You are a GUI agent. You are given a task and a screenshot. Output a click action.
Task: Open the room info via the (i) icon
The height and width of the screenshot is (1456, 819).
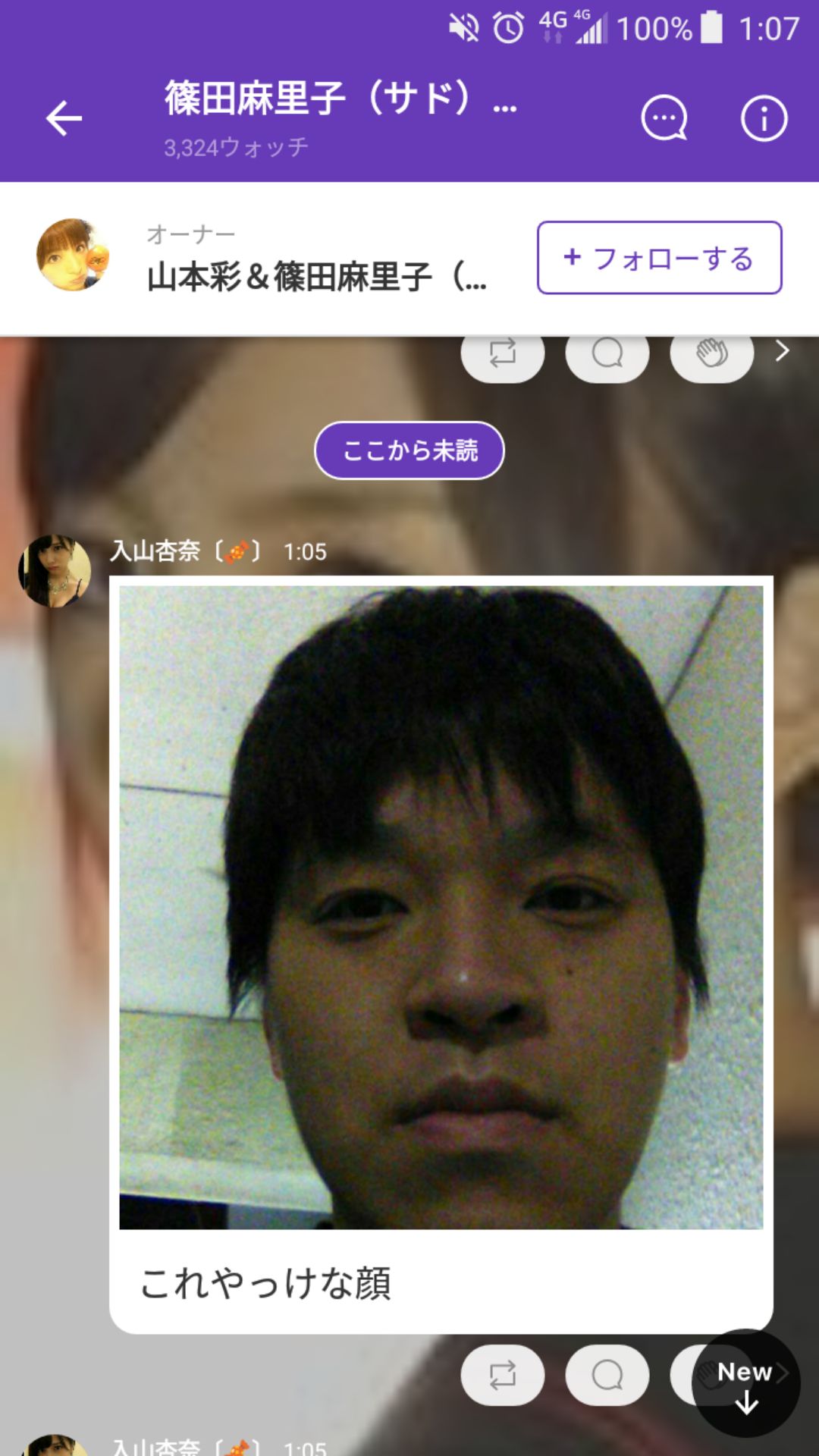click(764, 119)
